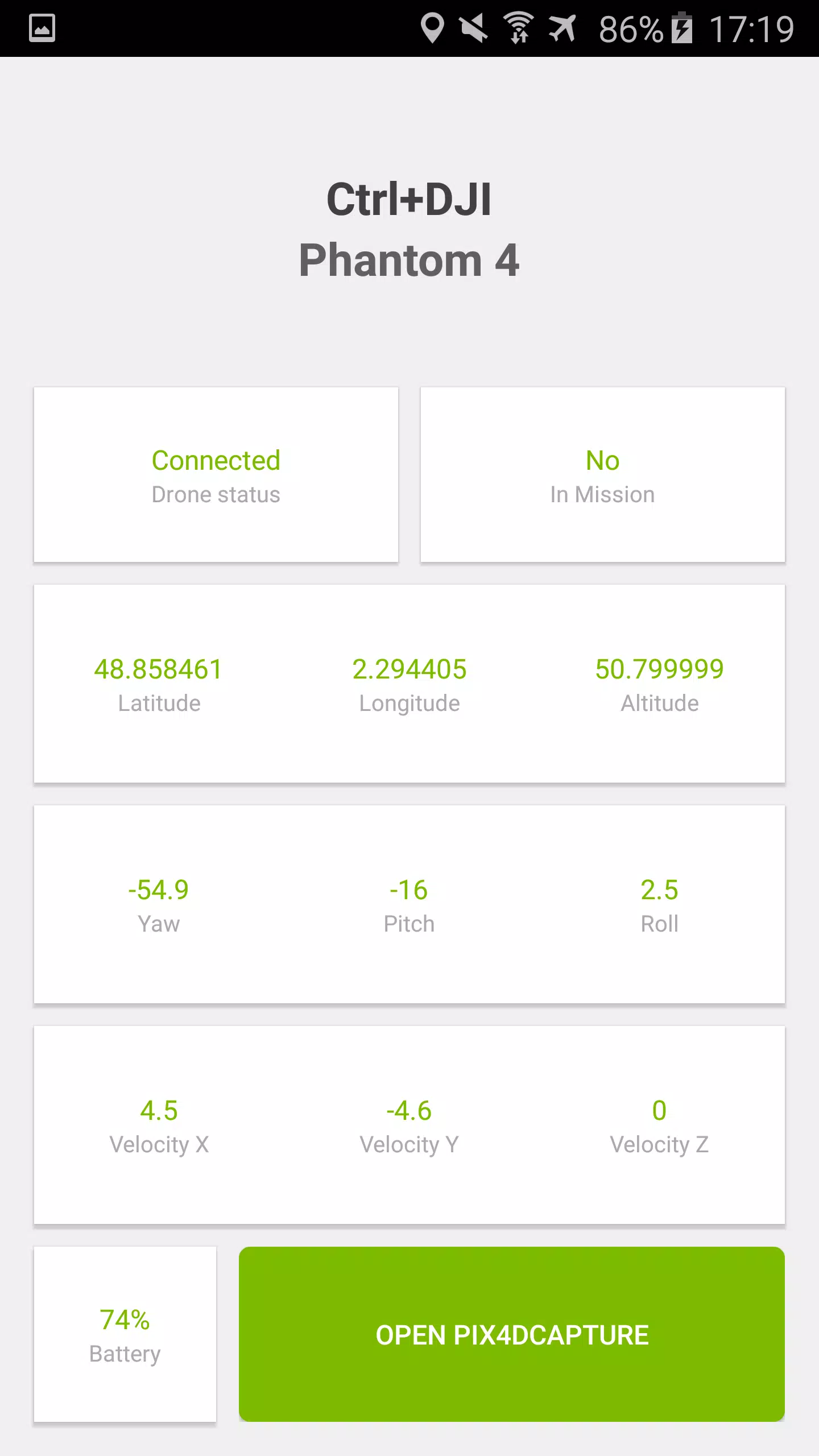Open Pix4Dcapture with the green button

pos(512,1334)
